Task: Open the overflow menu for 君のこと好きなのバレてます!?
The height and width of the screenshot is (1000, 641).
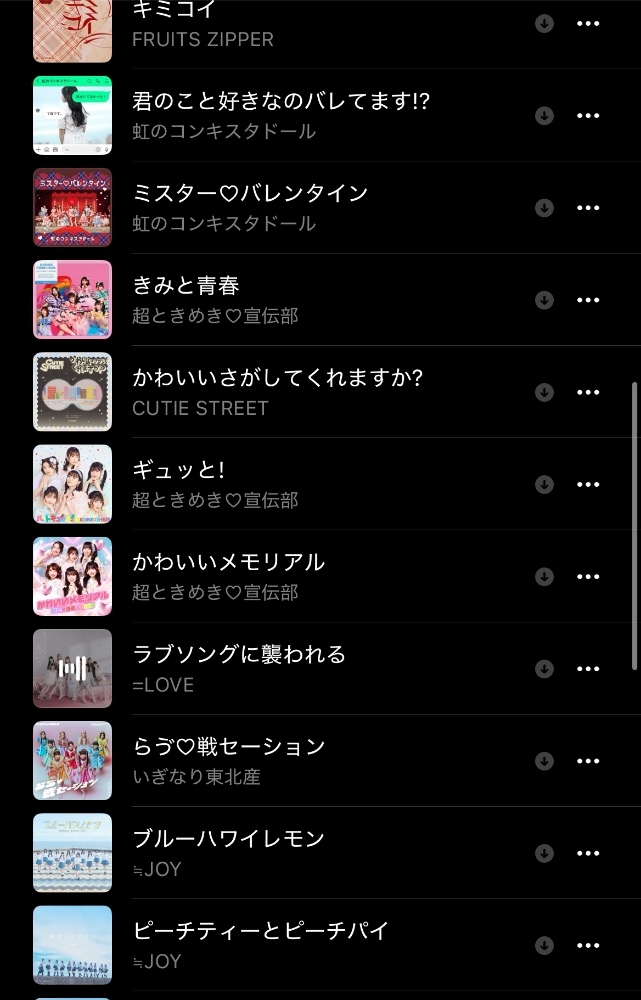Action: [588, 116]
